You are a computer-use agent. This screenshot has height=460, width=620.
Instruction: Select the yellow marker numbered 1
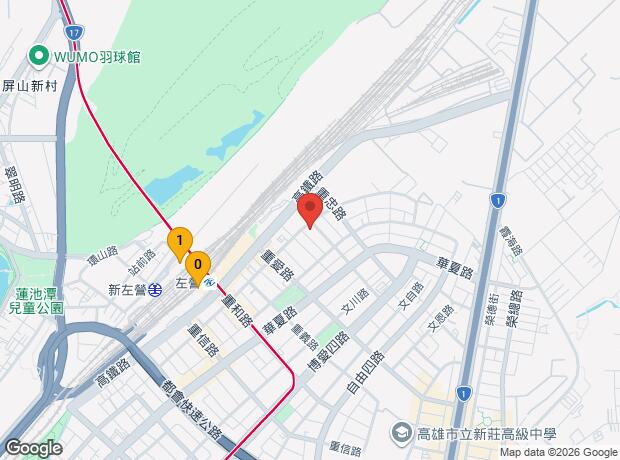click(178, 242)
